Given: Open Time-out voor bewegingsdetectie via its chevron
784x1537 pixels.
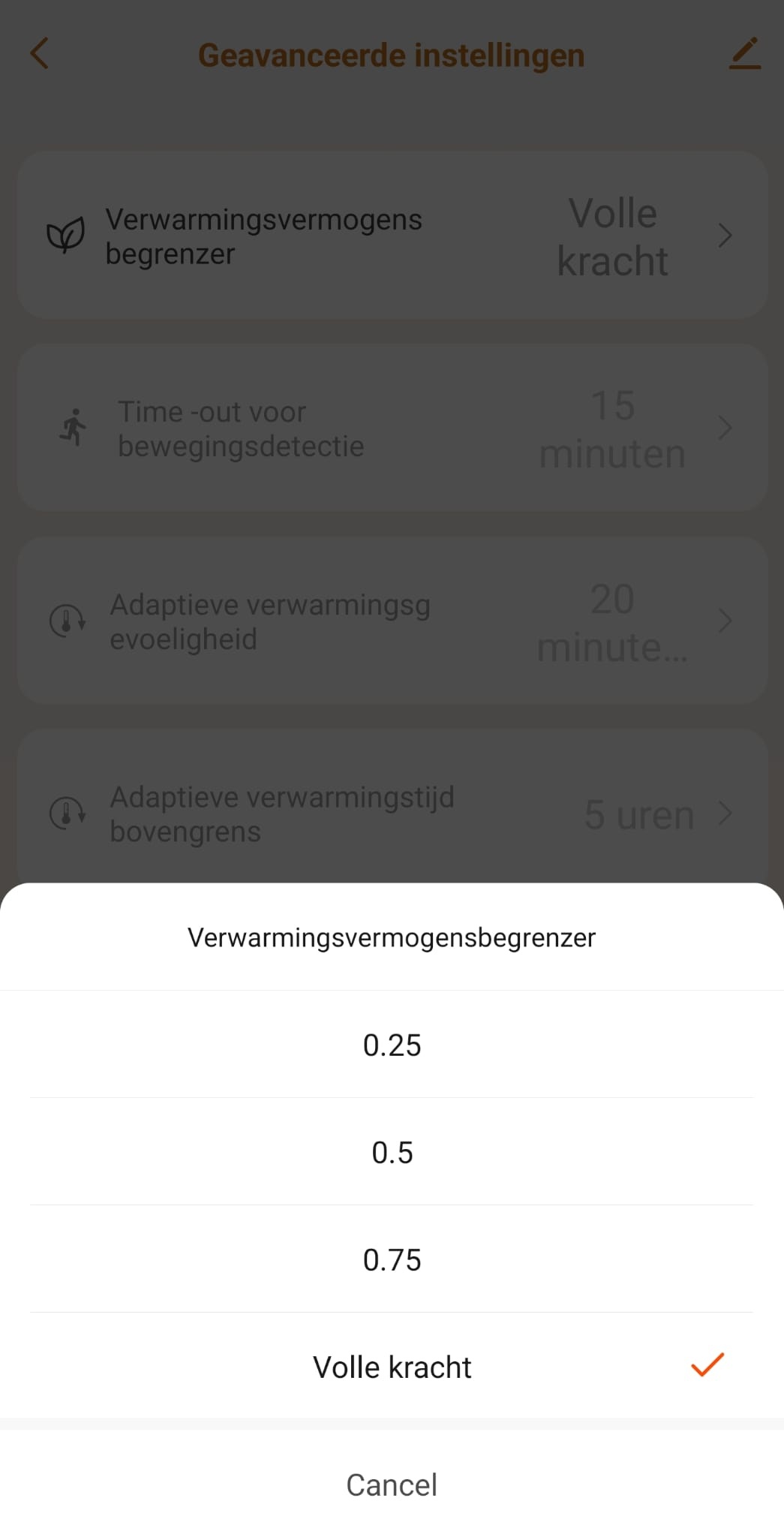Looking at the screenshot, I should 725,428.
